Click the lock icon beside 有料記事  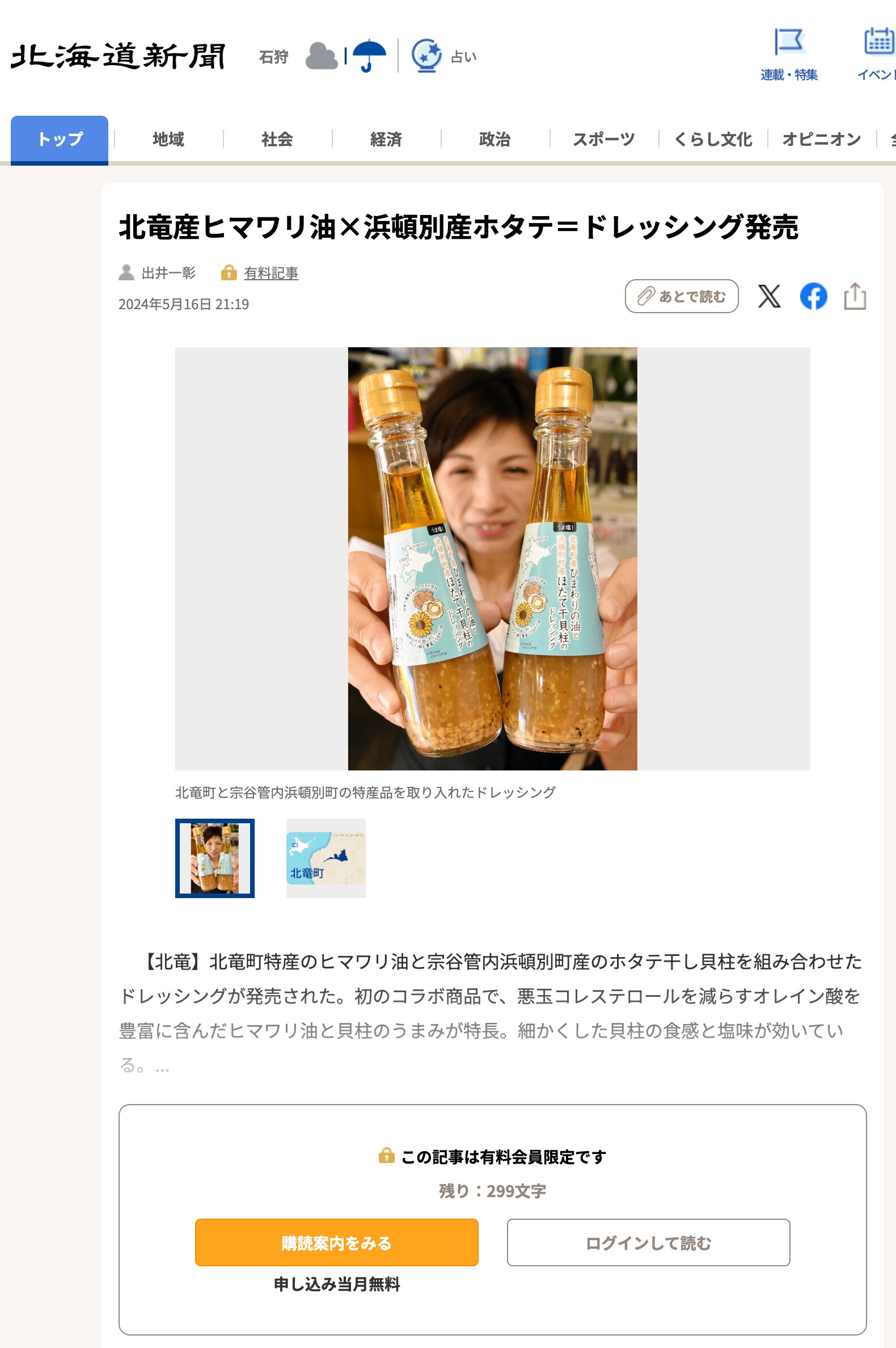click(229, 273)
